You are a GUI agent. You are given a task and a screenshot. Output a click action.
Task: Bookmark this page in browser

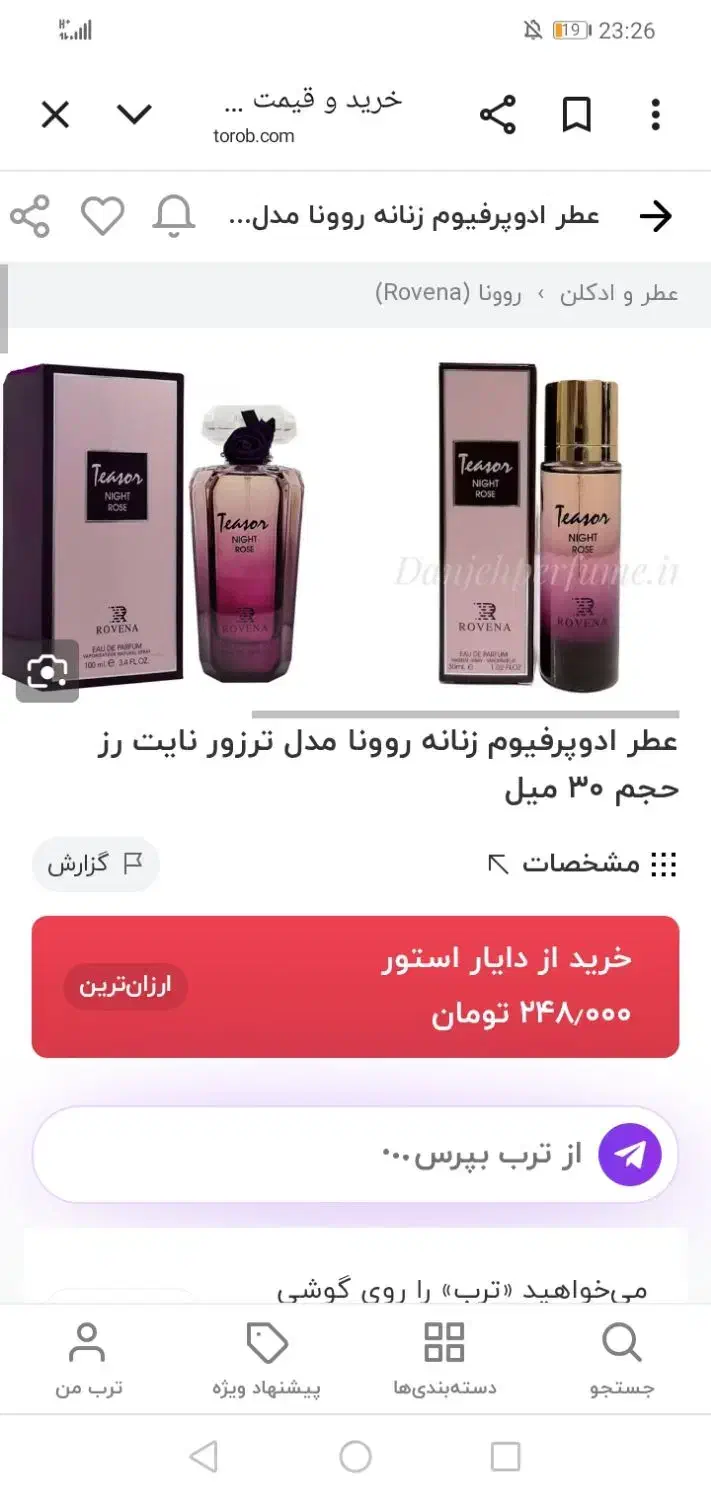tap(576, 116)
